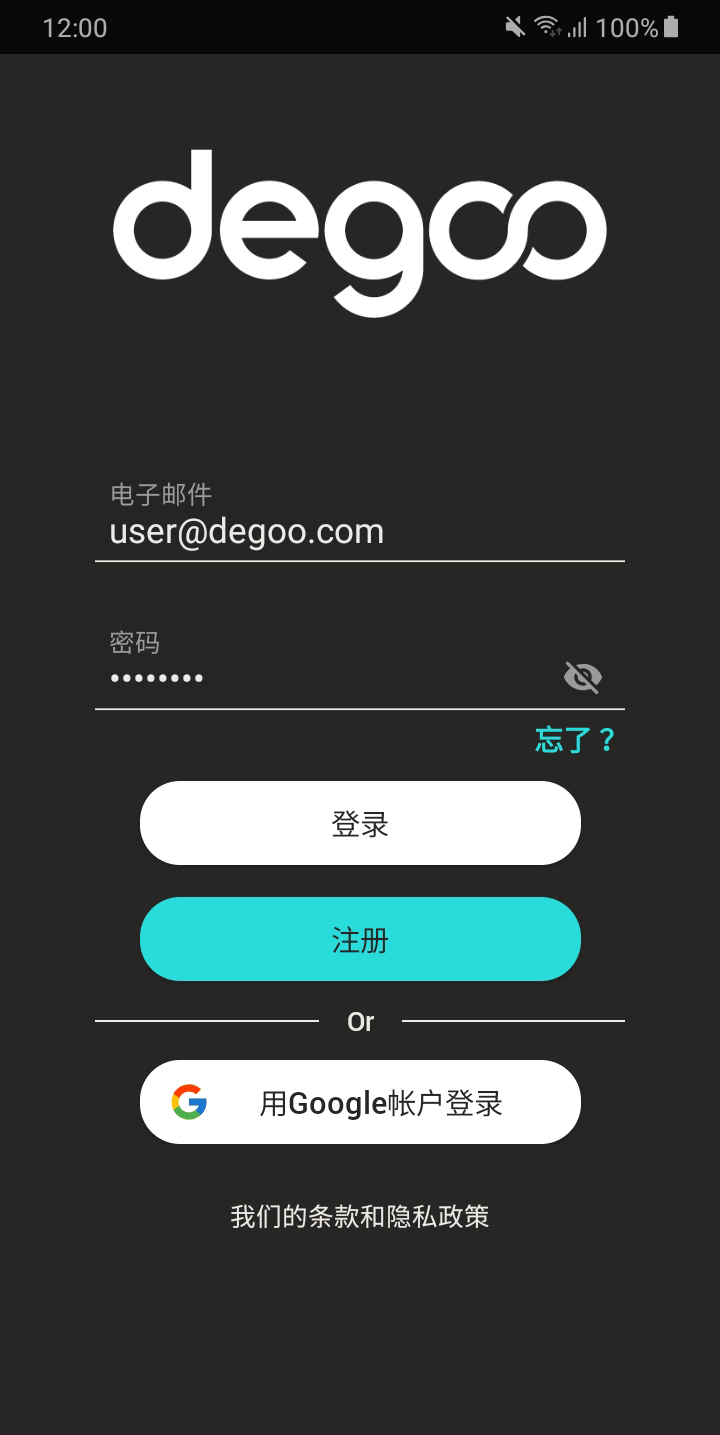The height and width of the screenshot is (1435, 720).
Task: Toggle password visibility eye icon
Action: [582, 677]
